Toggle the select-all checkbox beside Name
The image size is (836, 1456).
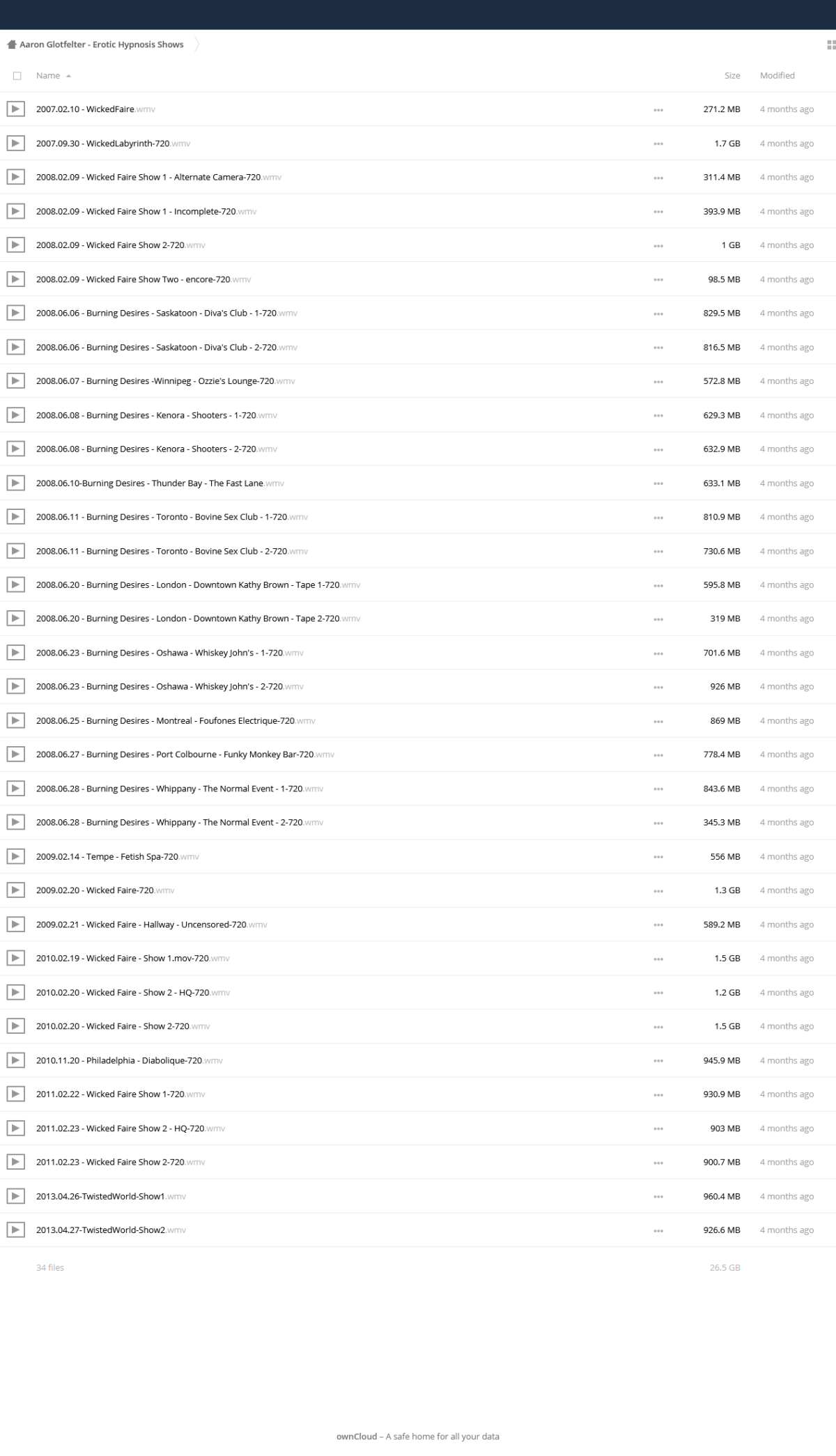pyautogui.click(x=17, y=76)
